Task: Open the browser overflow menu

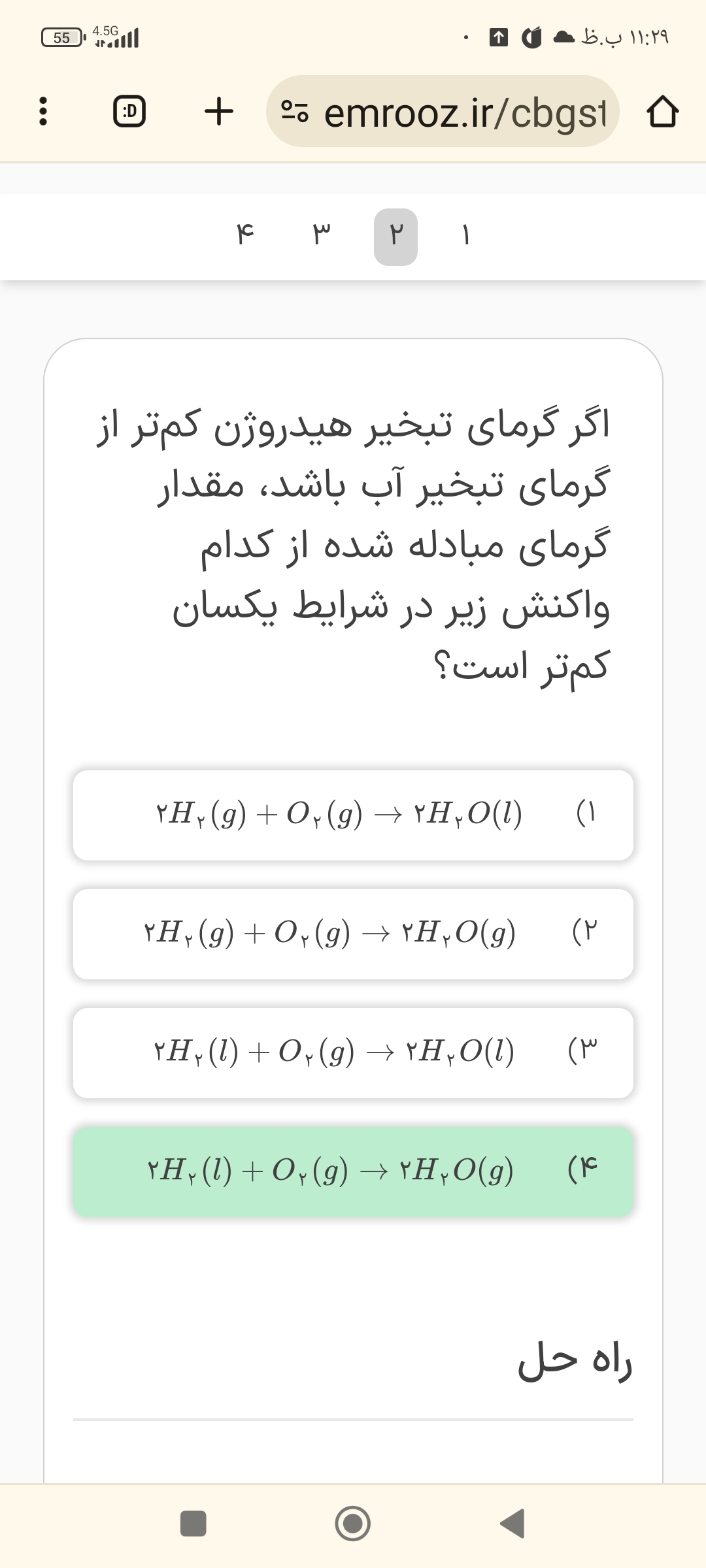Action: (x=43, y=112)
